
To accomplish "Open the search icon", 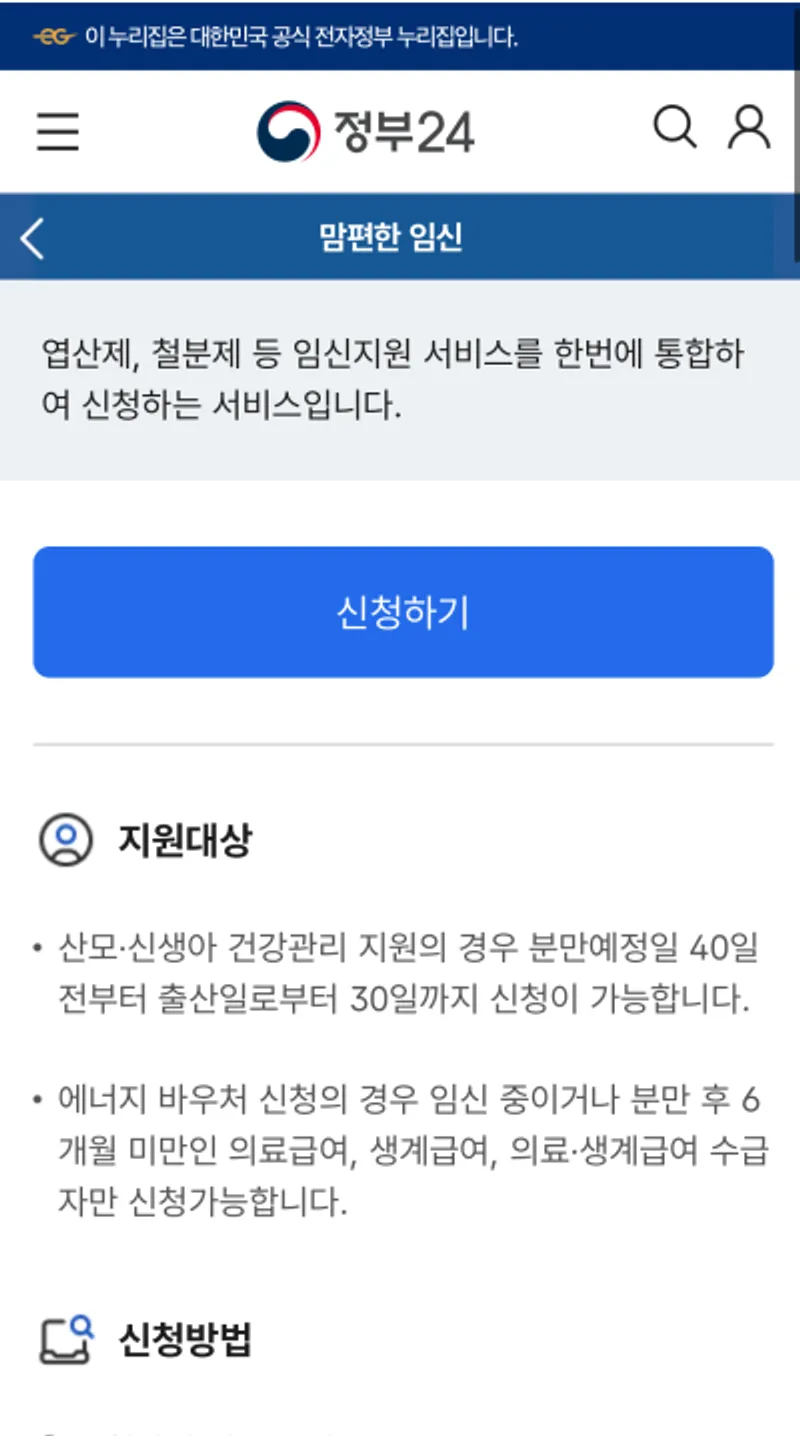I will [x=675, y=128].
